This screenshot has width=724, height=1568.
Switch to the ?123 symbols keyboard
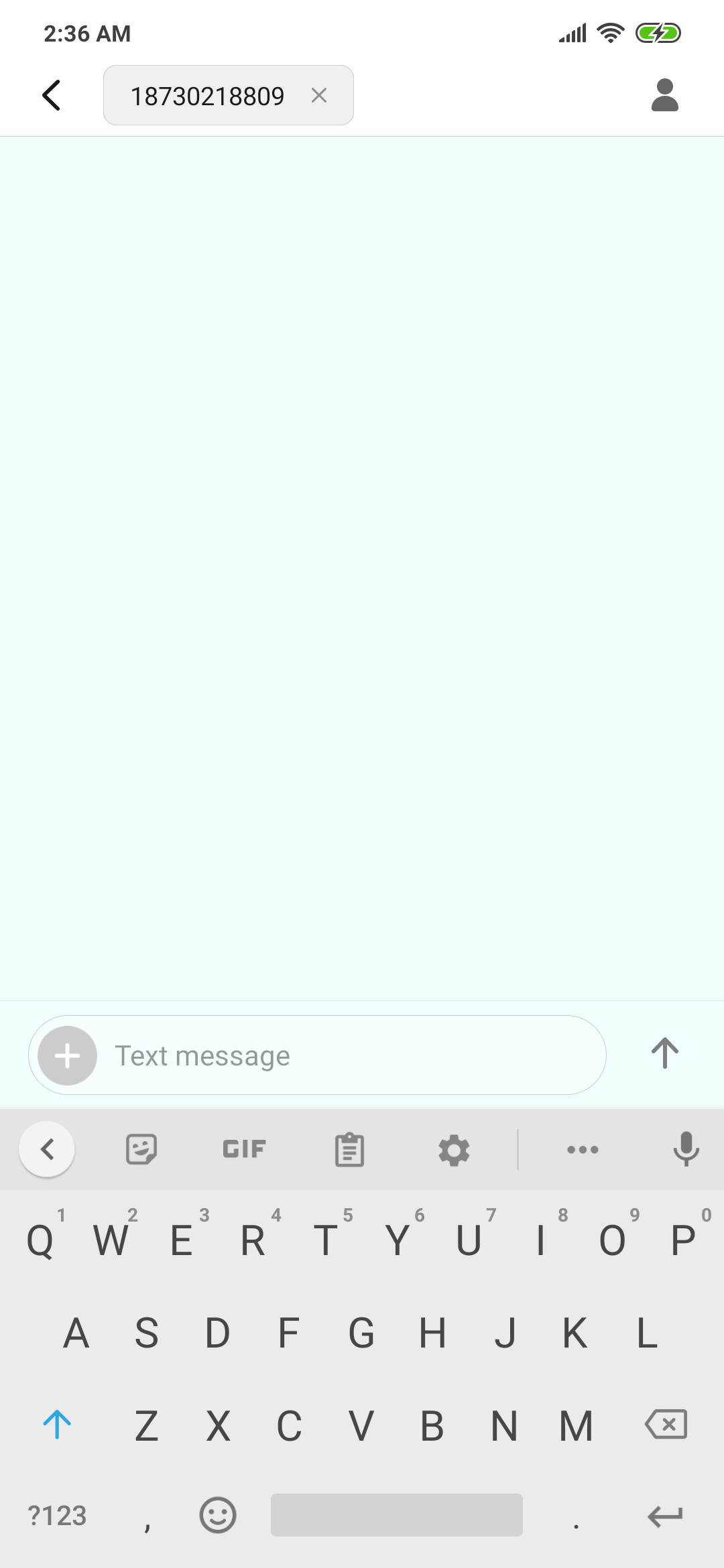click(58, 1516)
